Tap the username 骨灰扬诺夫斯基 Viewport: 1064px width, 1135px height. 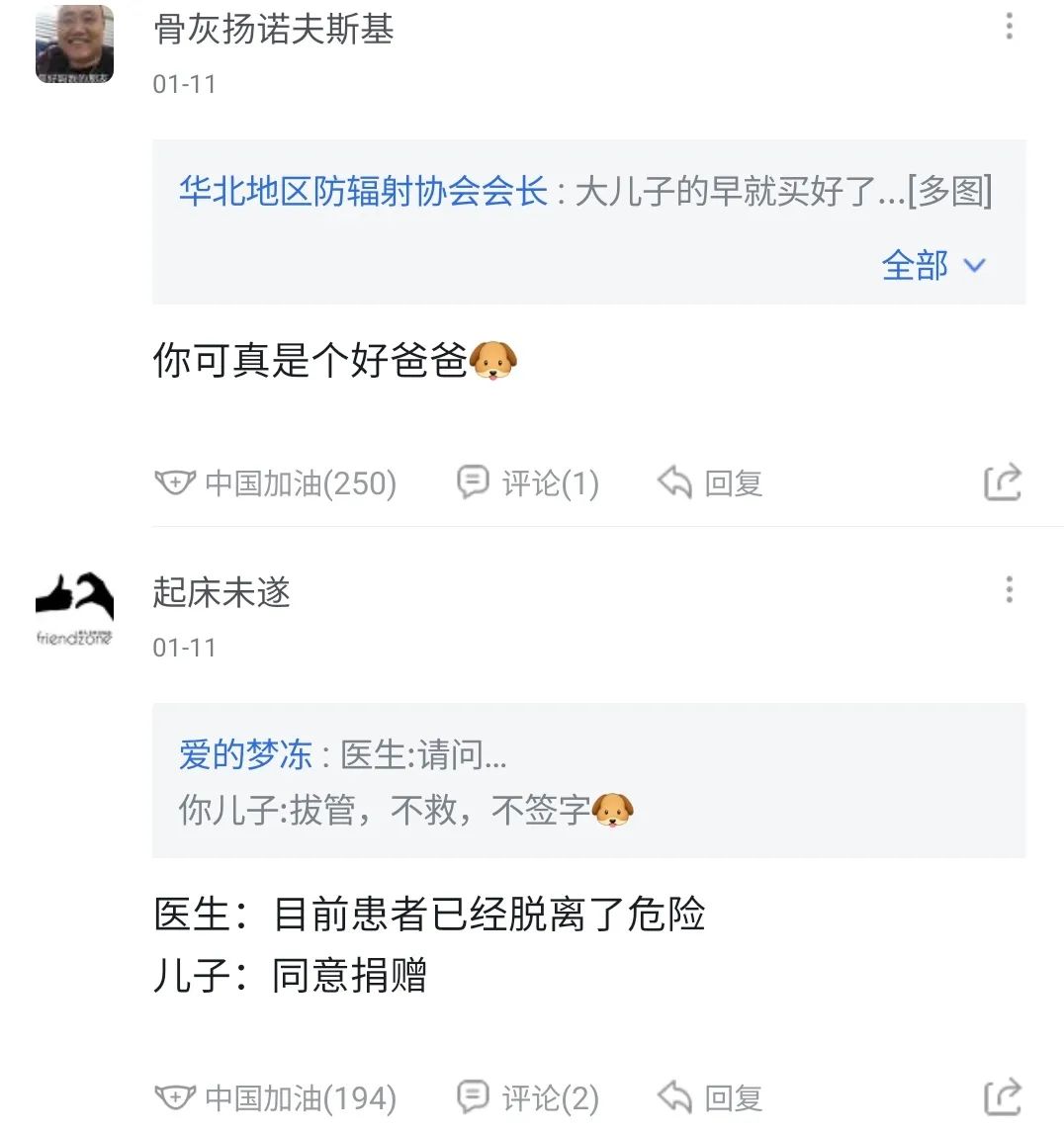(274, 30)
